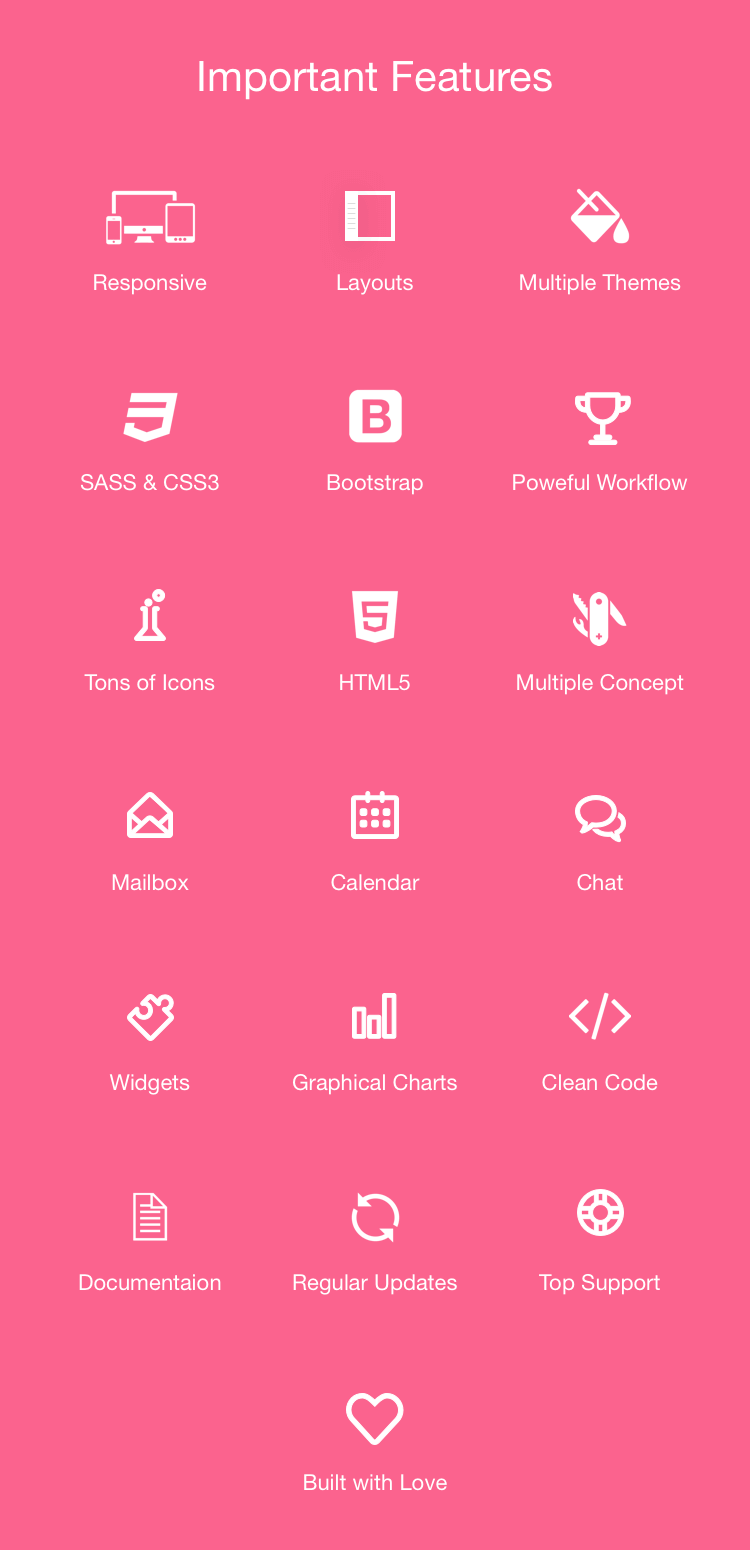Select the Widgets puzzle icon
This screenshot has height=1550, width=750.
click(x=150, y=1015)
